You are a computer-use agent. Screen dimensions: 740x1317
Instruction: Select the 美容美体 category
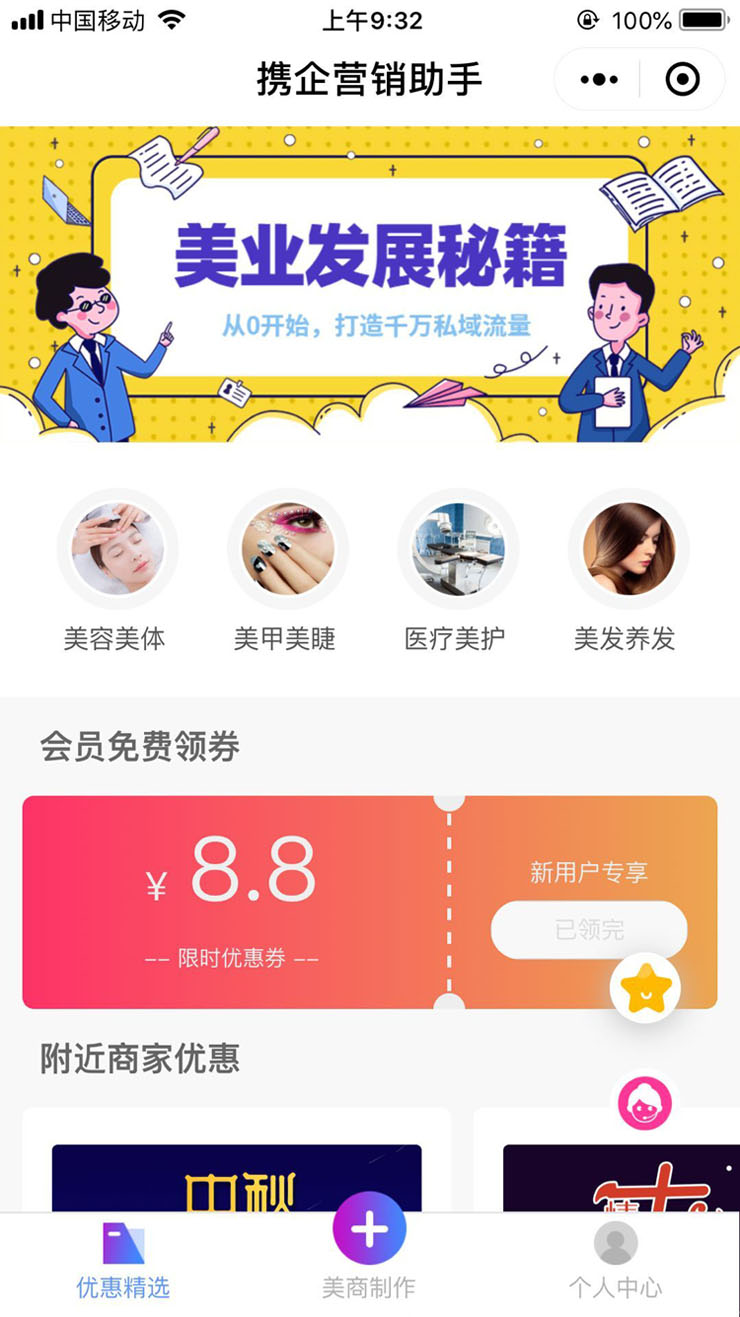[116, 571]
